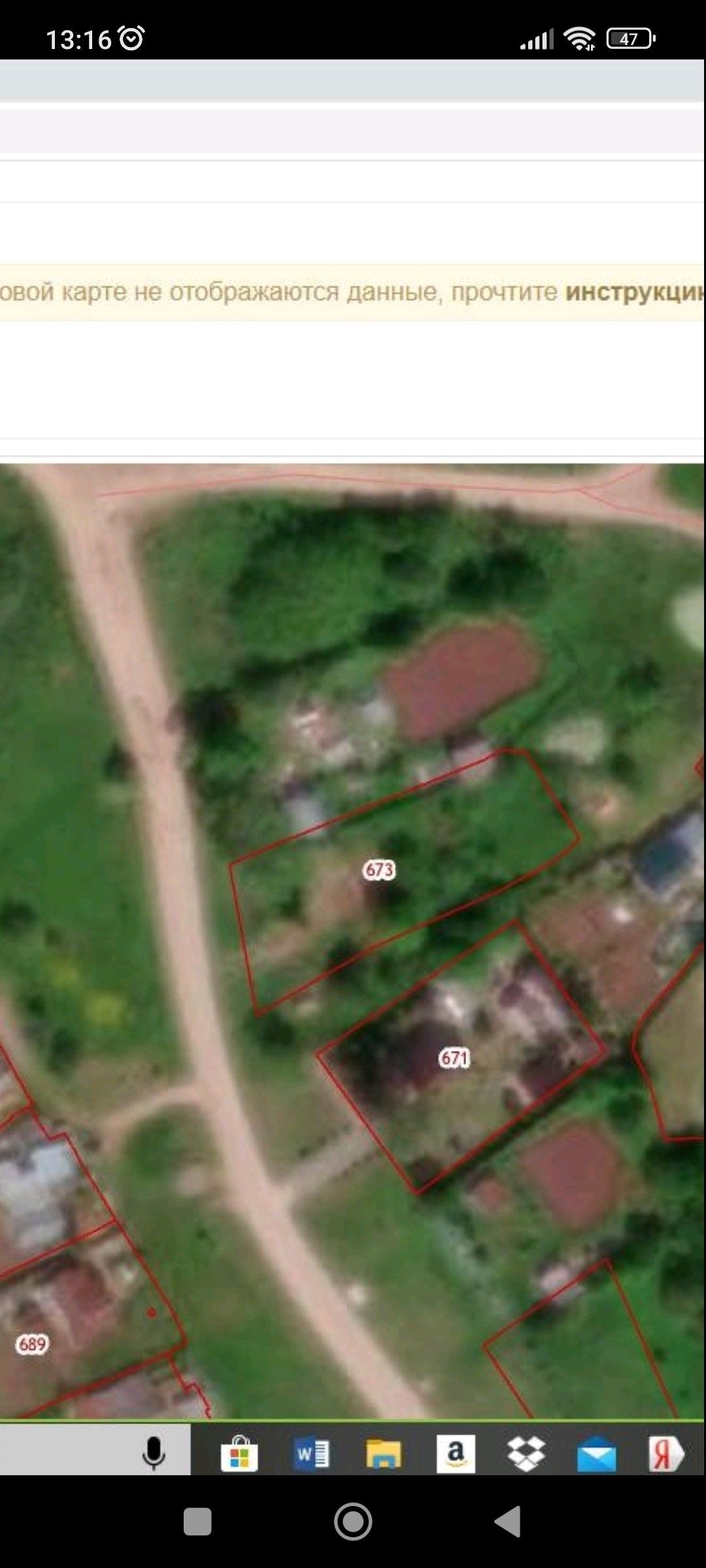Image resolution: width=706 pixels, height=1568 pixels.
Task: Go back using the navigation bar
Action: tap(509, 1522)
